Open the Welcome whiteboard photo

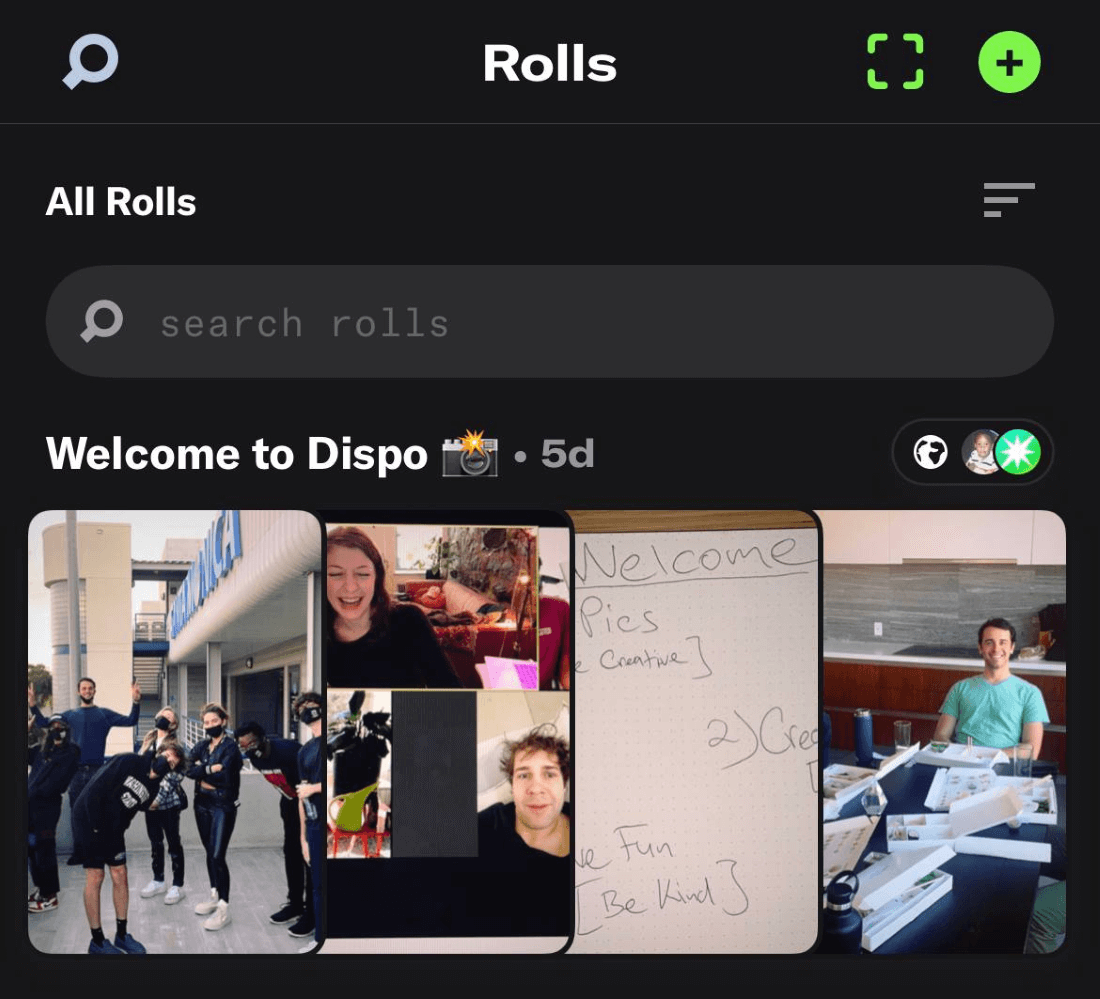pos(694,732)
